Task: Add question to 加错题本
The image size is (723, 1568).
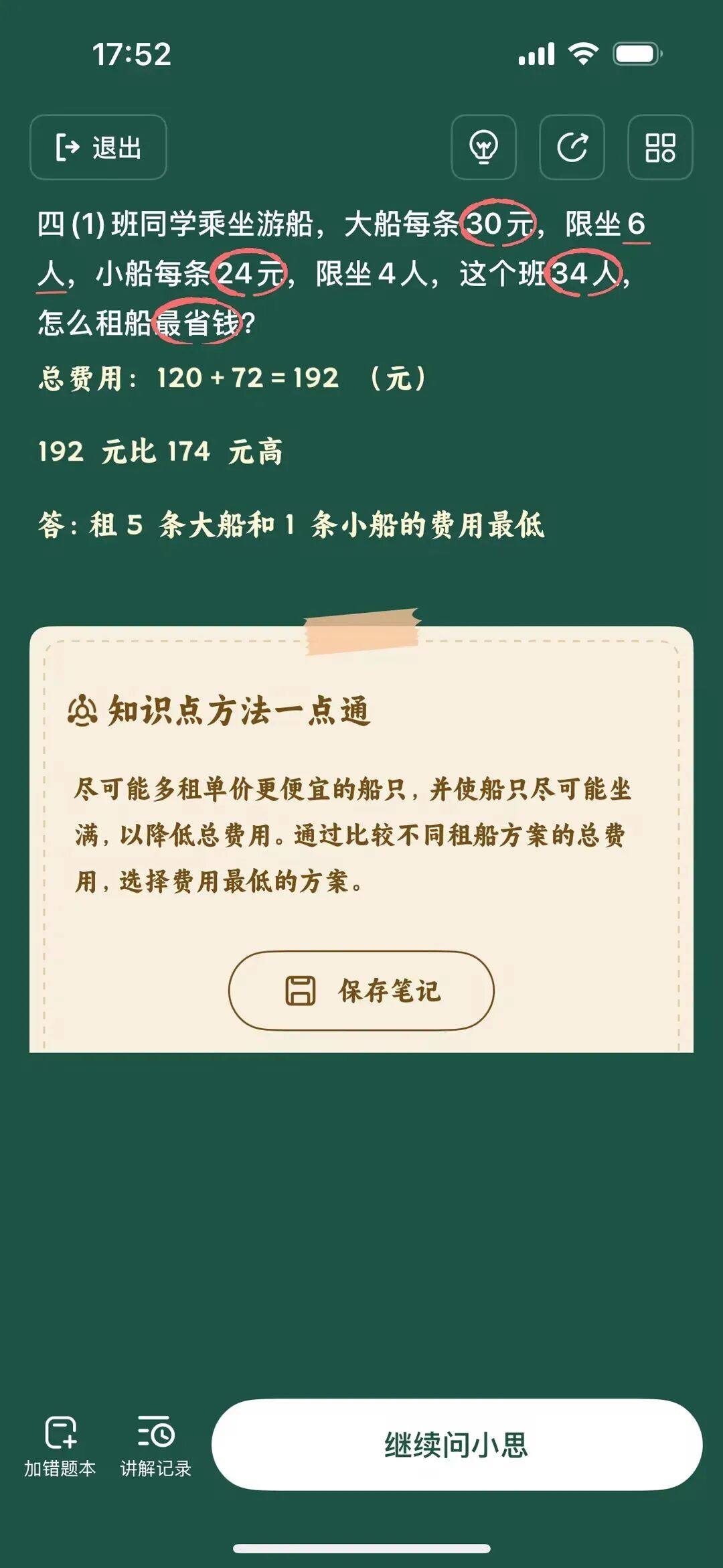Action: 60,1447
